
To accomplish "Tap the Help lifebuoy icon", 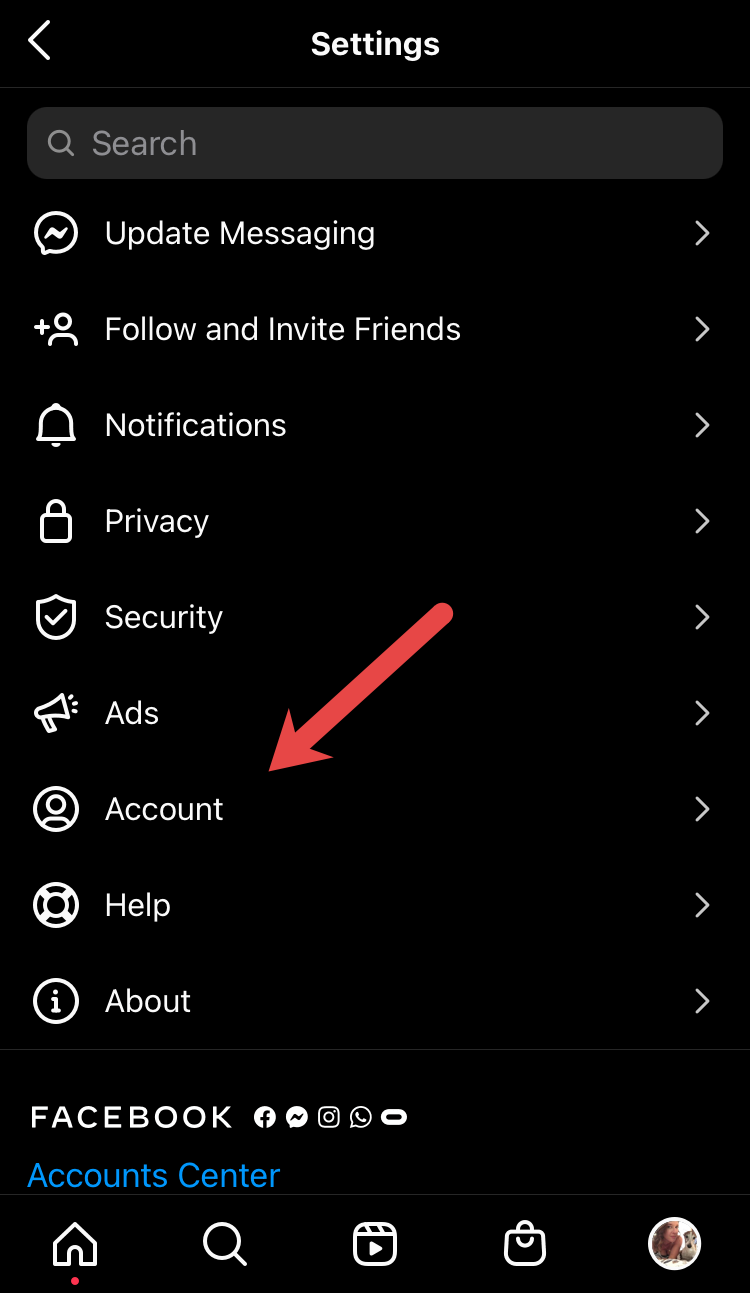I will coord(56,905).
